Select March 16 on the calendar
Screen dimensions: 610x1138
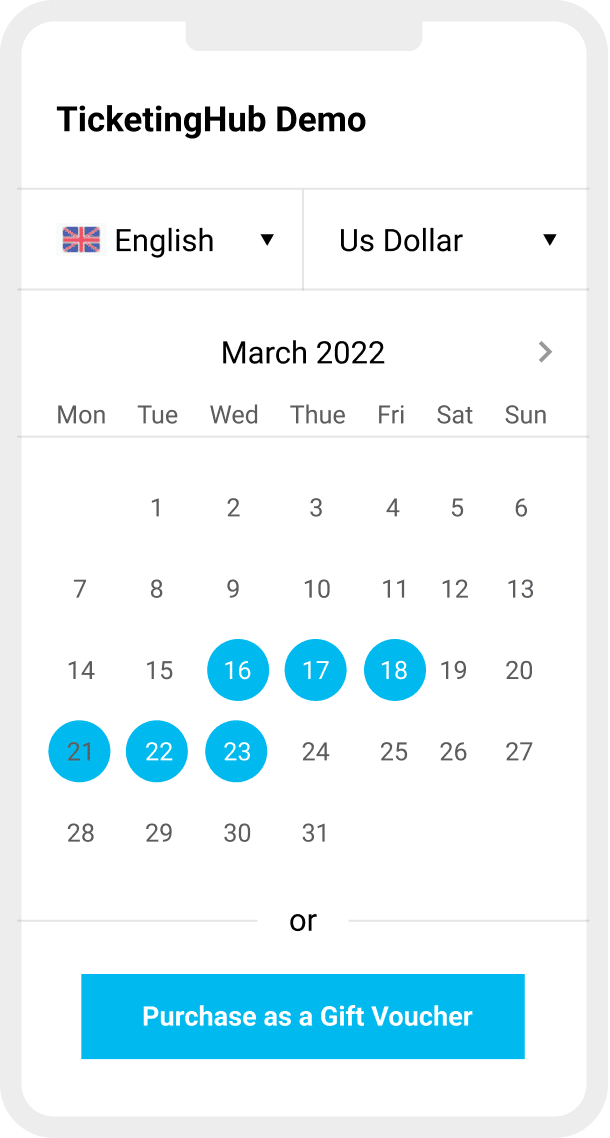[x=237, y=670]
